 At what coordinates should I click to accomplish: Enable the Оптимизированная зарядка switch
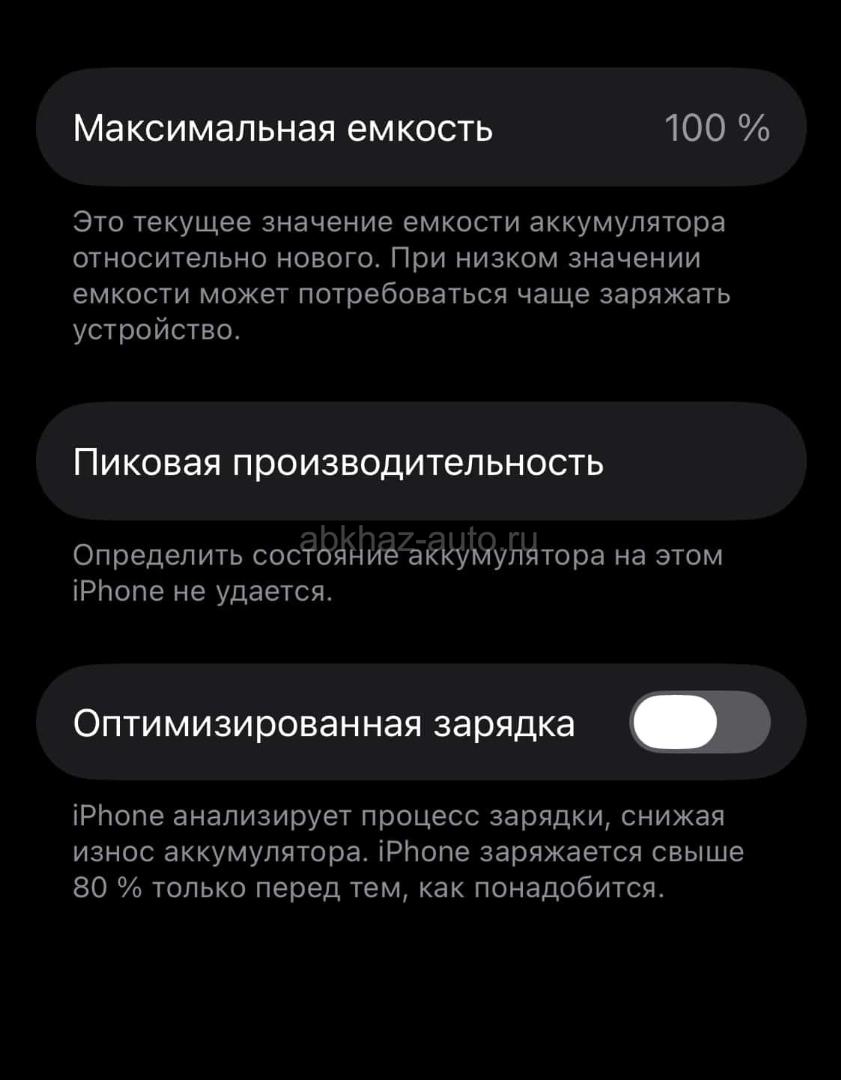pyautogui.click(x=699, y=722)
